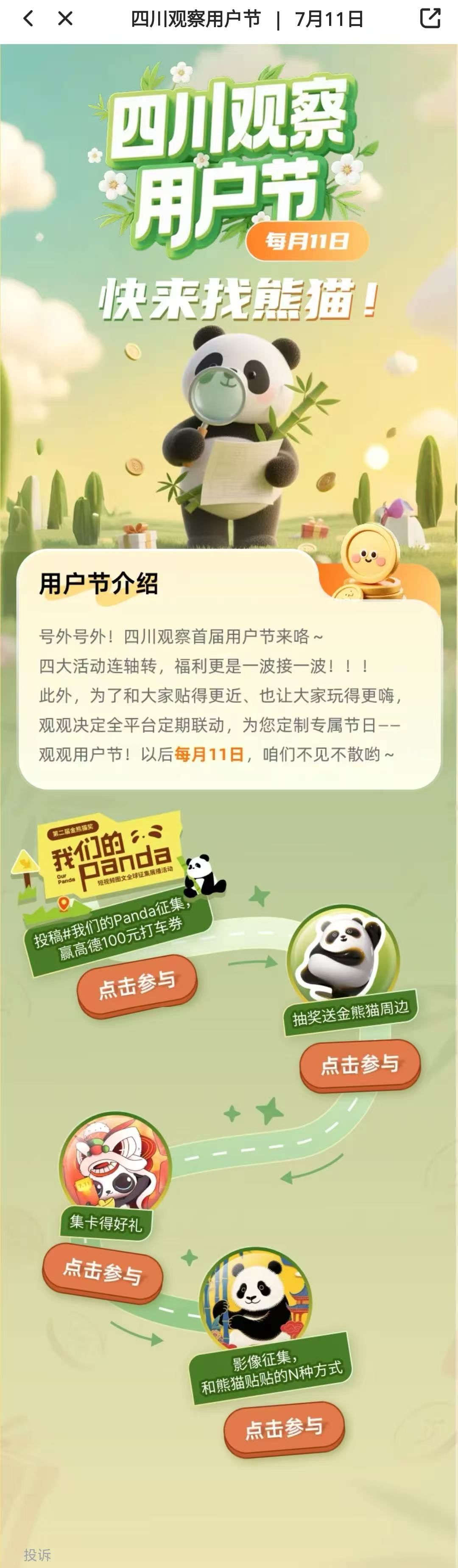The height and width of the screenshot is (1568, 458).
Task: Share the 四川观察用户节 page
Action: pyautogui.click(x=430, y=18)
